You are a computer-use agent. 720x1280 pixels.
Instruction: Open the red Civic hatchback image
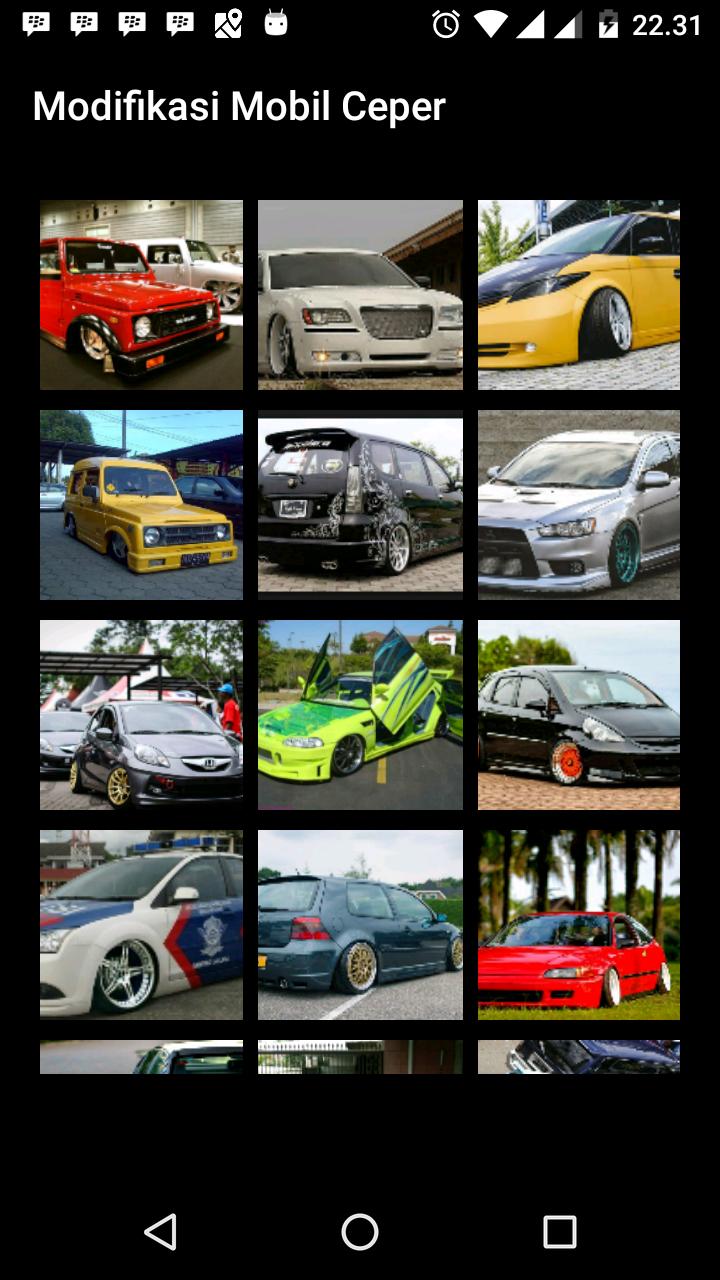click(578, 925)
